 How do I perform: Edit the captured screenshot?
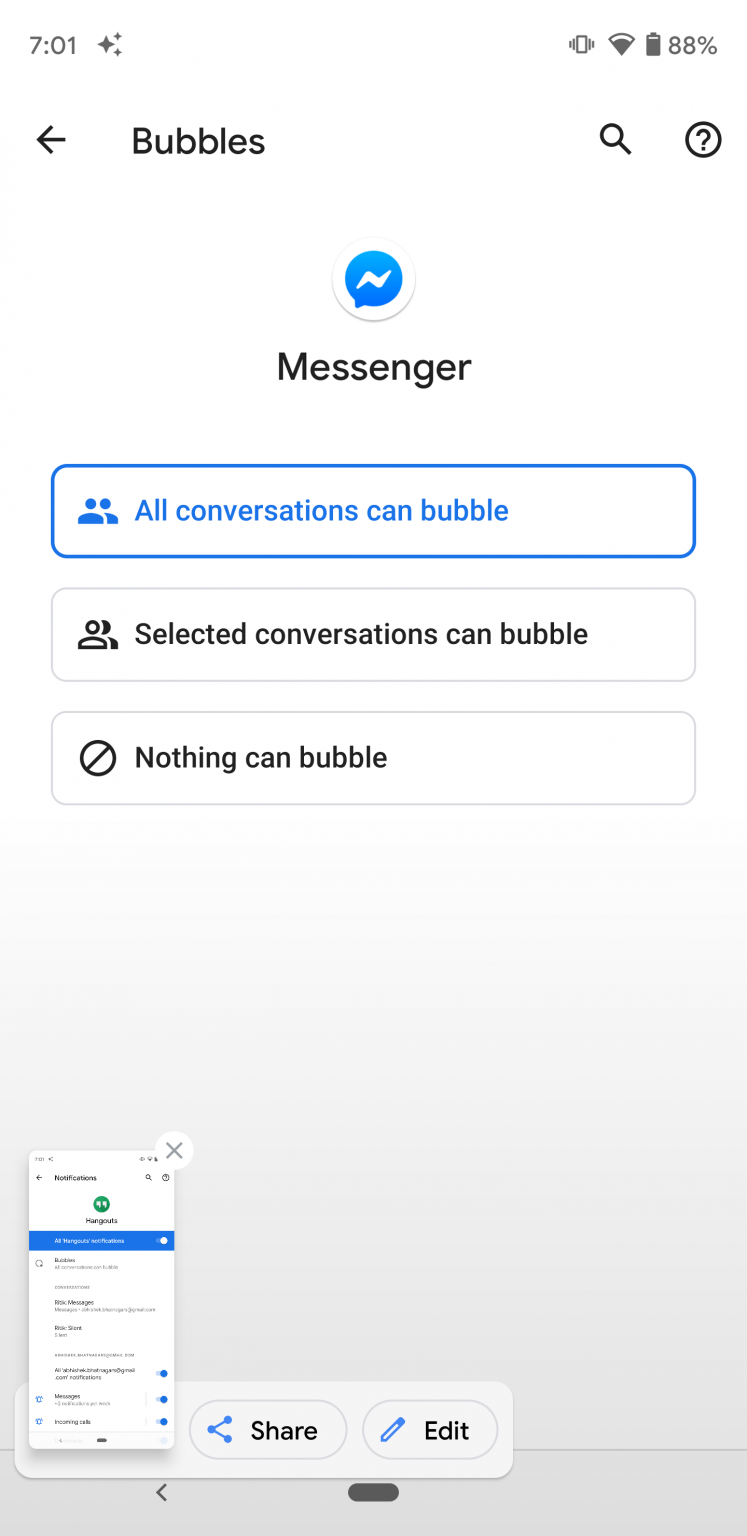(430, 1430)
